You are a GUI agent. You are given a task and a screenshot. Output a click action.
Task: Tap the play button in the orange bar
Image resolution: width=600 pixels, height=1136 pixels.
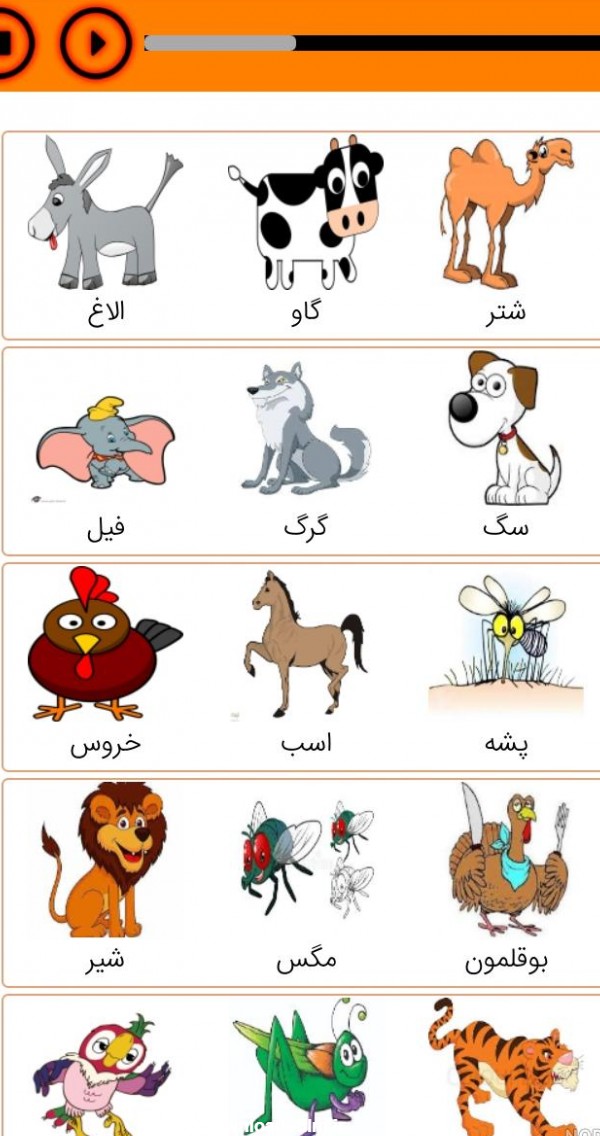click(x=95, y=43)
